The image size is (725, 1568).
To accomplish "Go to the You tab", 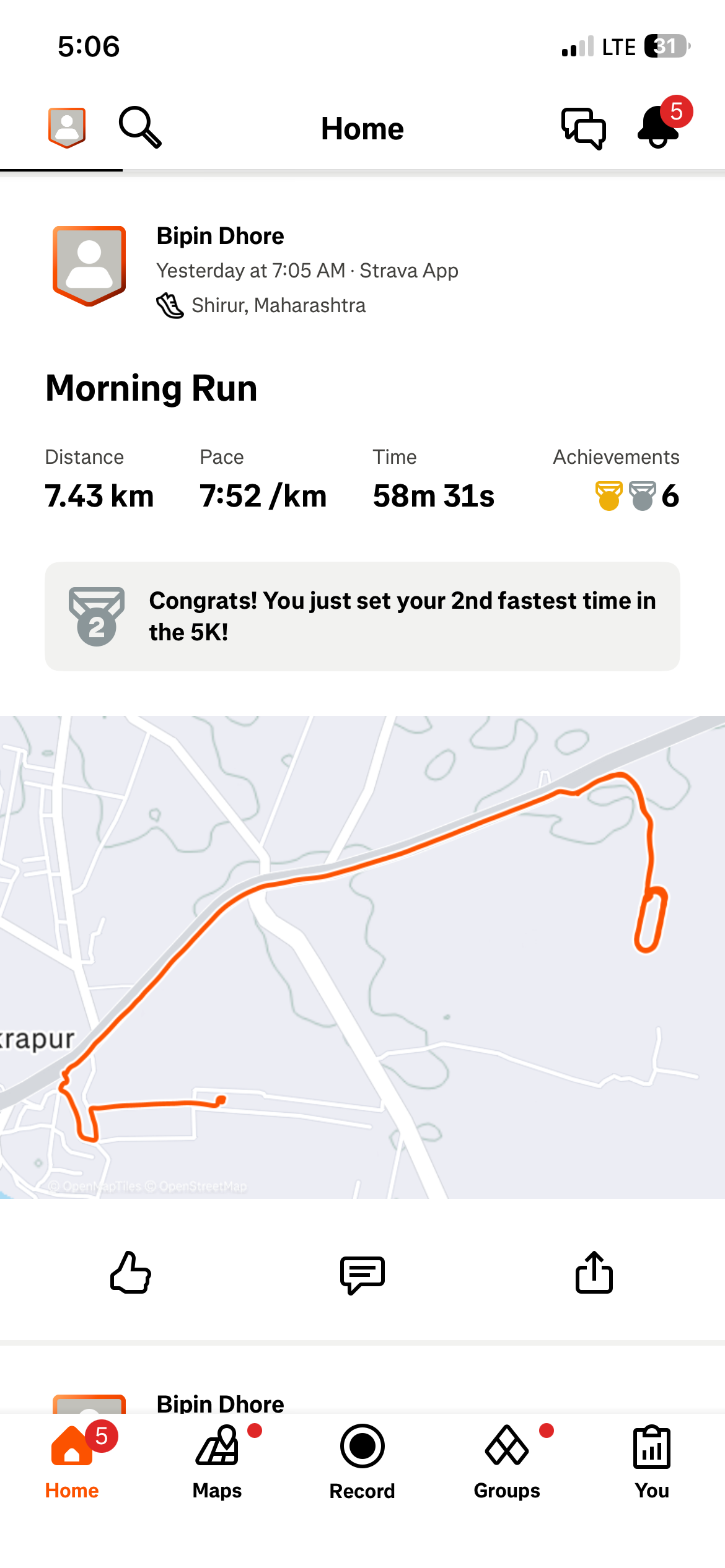I will pyautogui.click(x=652, y=1462).
